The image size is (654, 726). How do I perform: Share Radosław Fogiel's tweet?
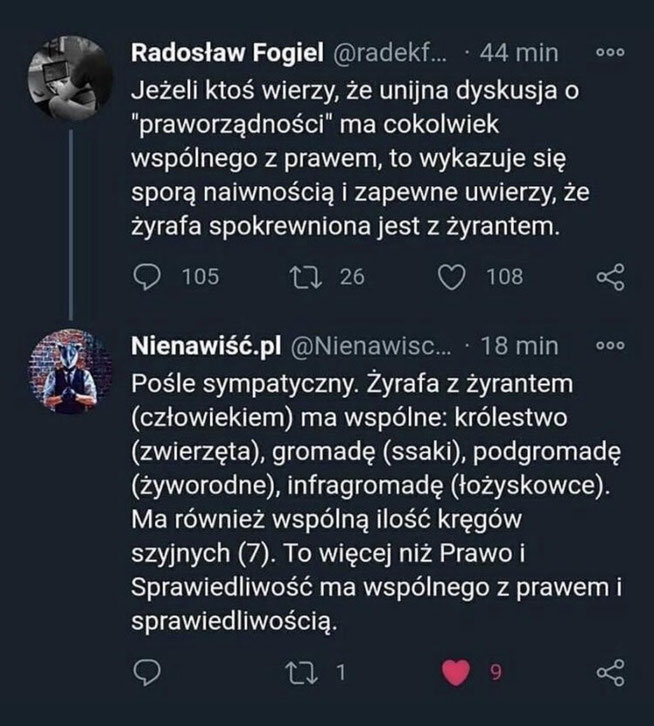(x=610, y=277)
